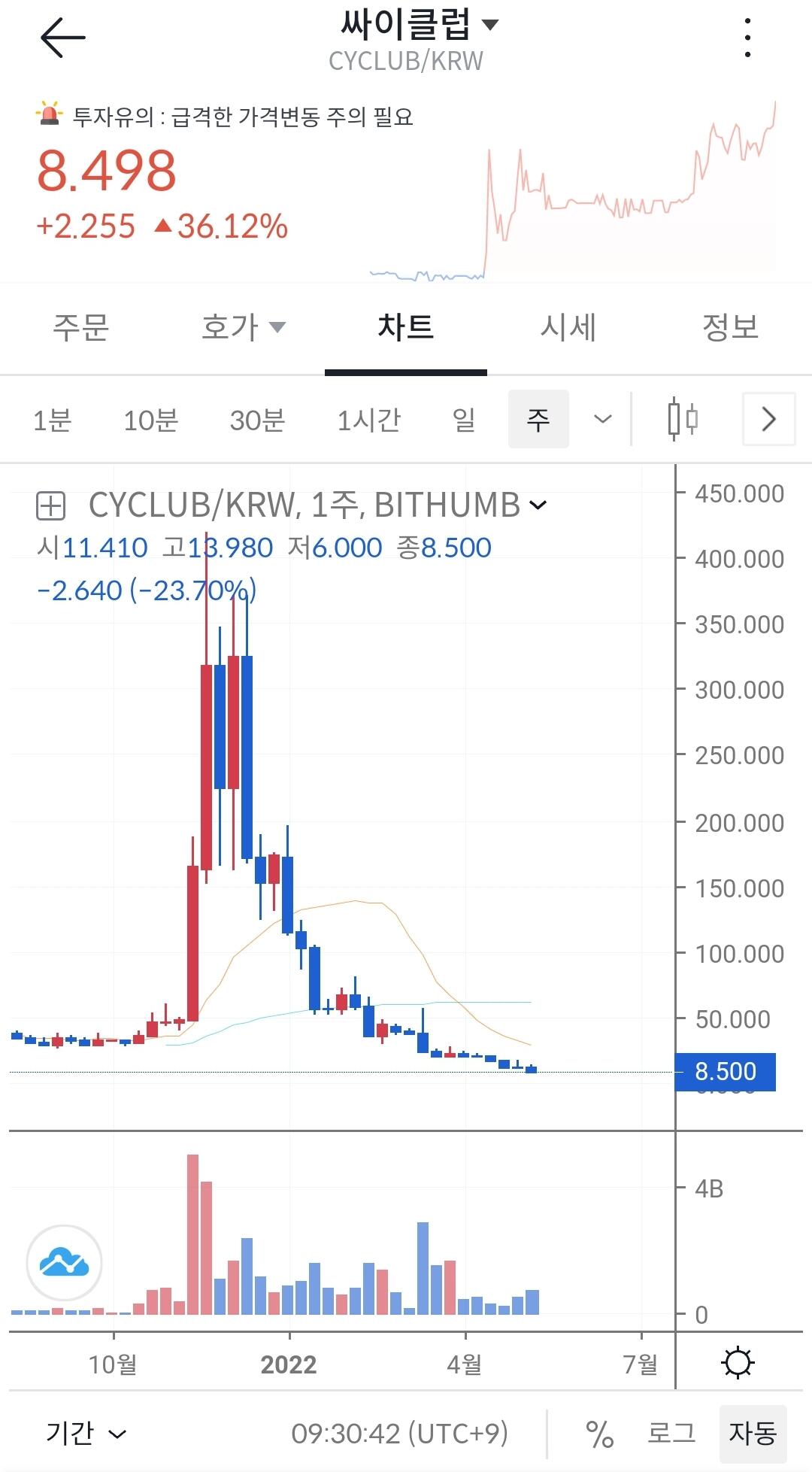The width and height of the screenshot is (812, 1472).
Task: Change the candlestick chart type
Action: click(x=683, y=419)
